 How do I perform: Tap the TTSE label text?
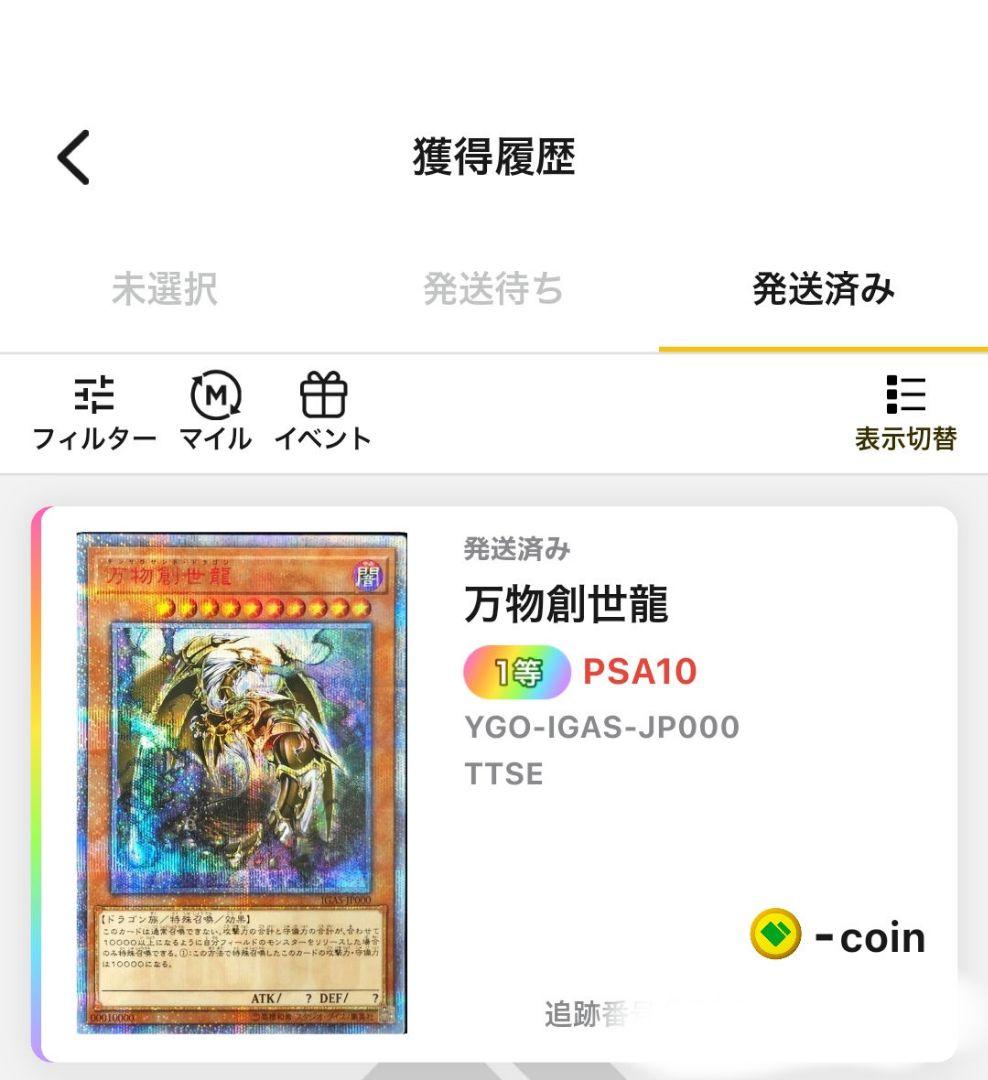(505, 773)
